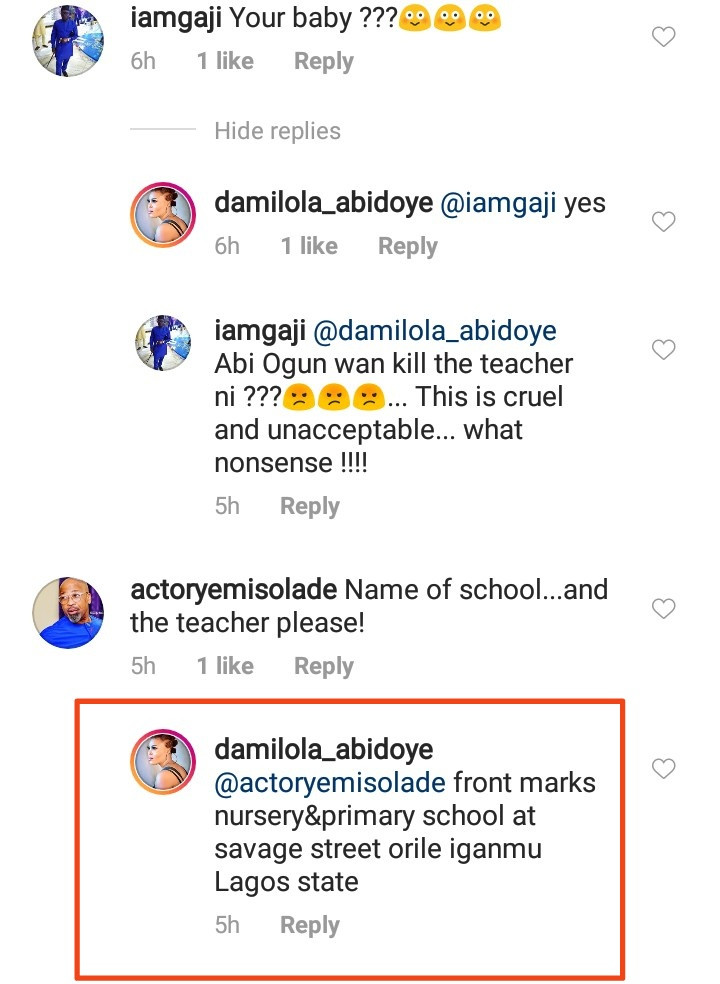View iamgaji's avatar on the top comment
720x984 pixels.
[69, 39]
